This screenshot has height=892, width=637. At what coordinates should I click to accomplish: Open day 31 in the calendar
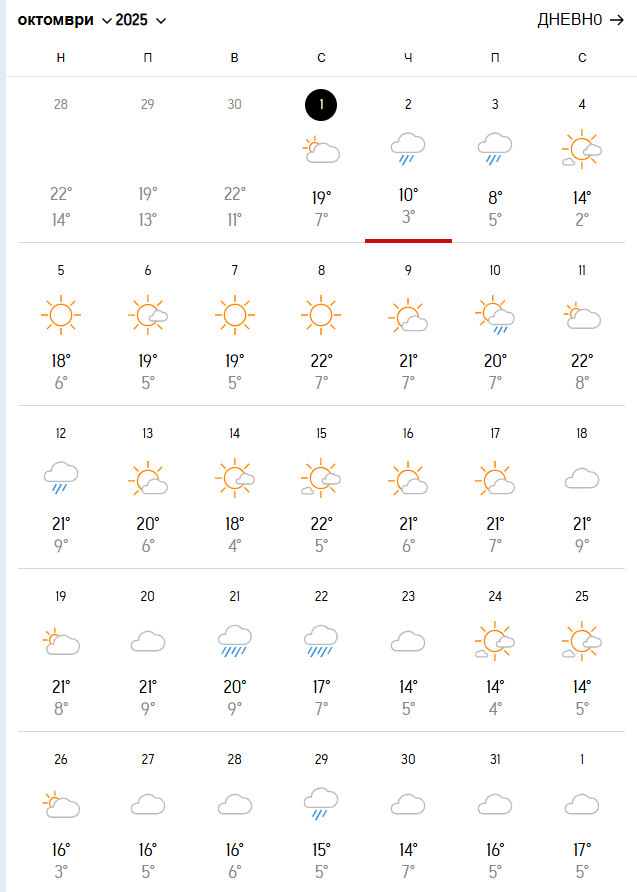495,812
